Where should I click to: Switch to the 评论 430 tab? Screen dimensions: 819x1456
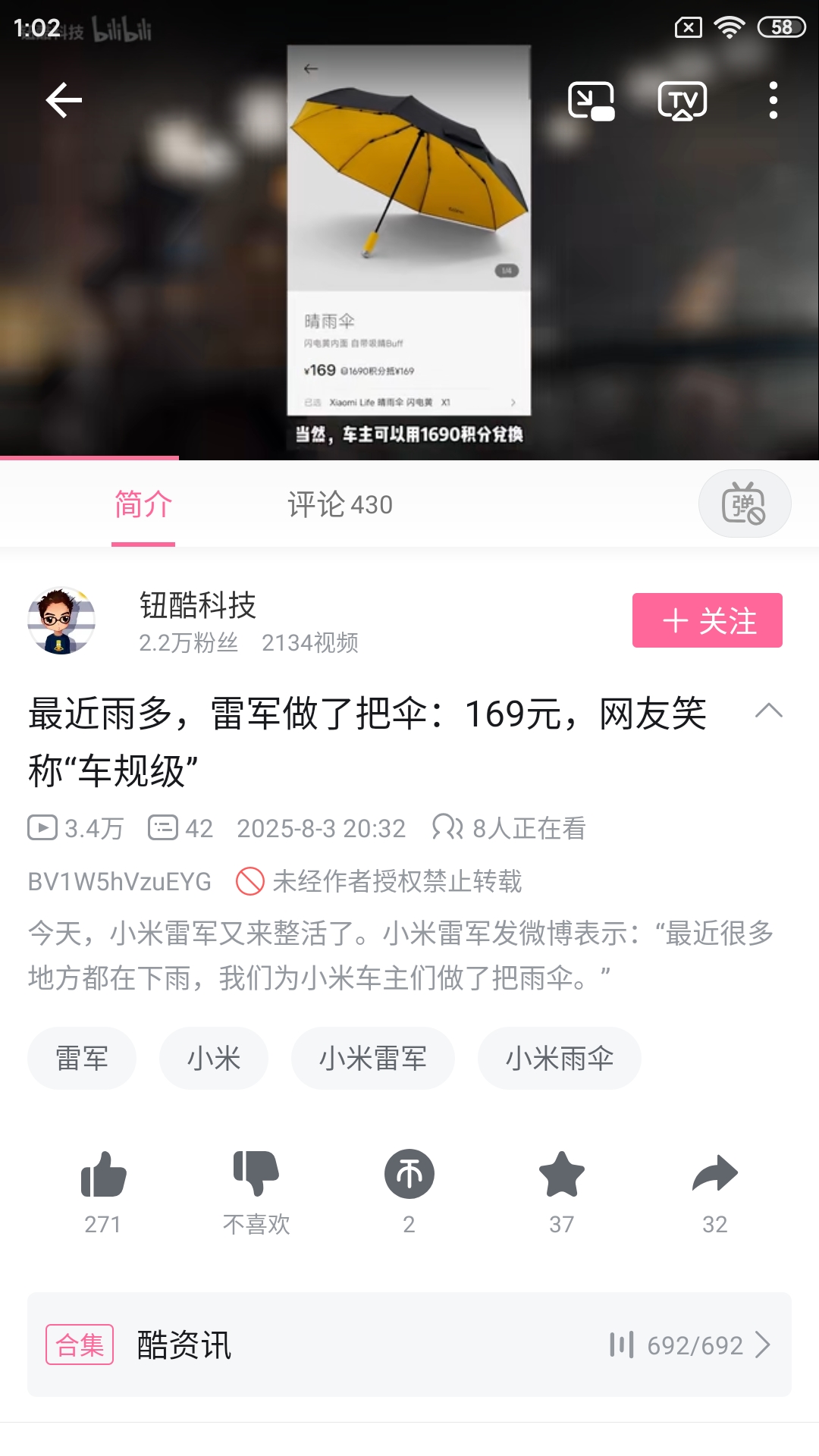coord(340,505)
